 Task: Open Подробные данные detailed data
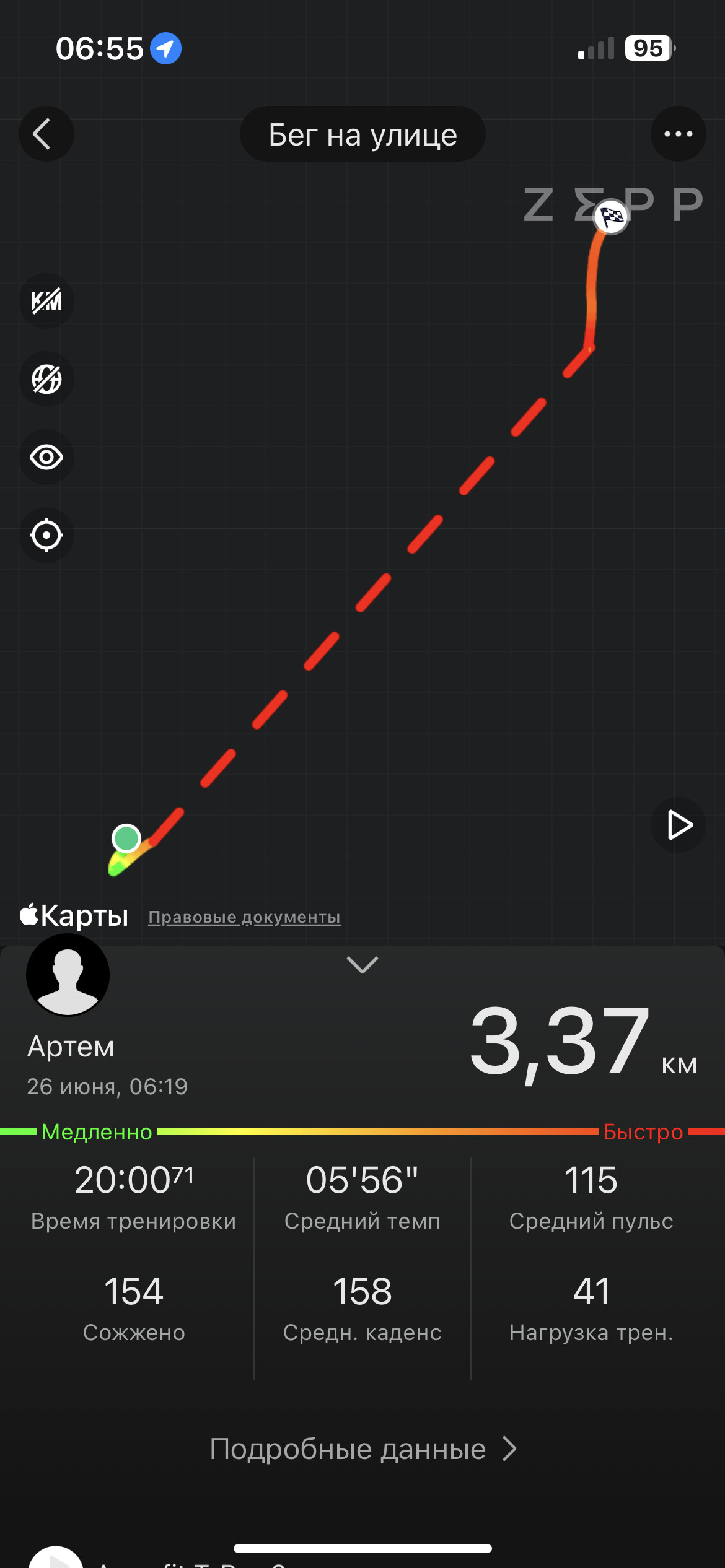(362, 1449)
